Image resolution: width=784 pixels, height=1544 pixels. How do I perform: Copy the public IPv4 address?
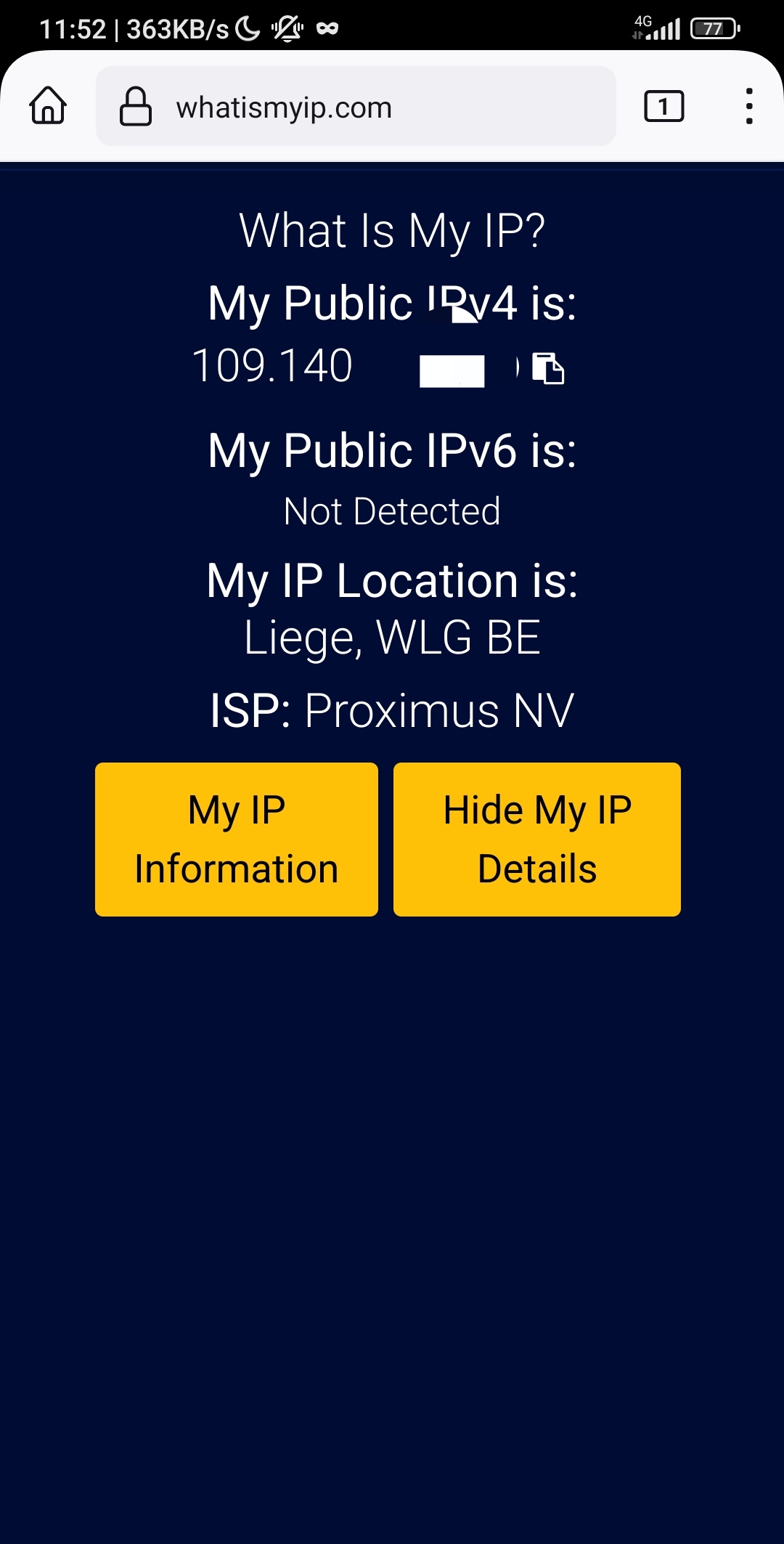tap(548, 368)
